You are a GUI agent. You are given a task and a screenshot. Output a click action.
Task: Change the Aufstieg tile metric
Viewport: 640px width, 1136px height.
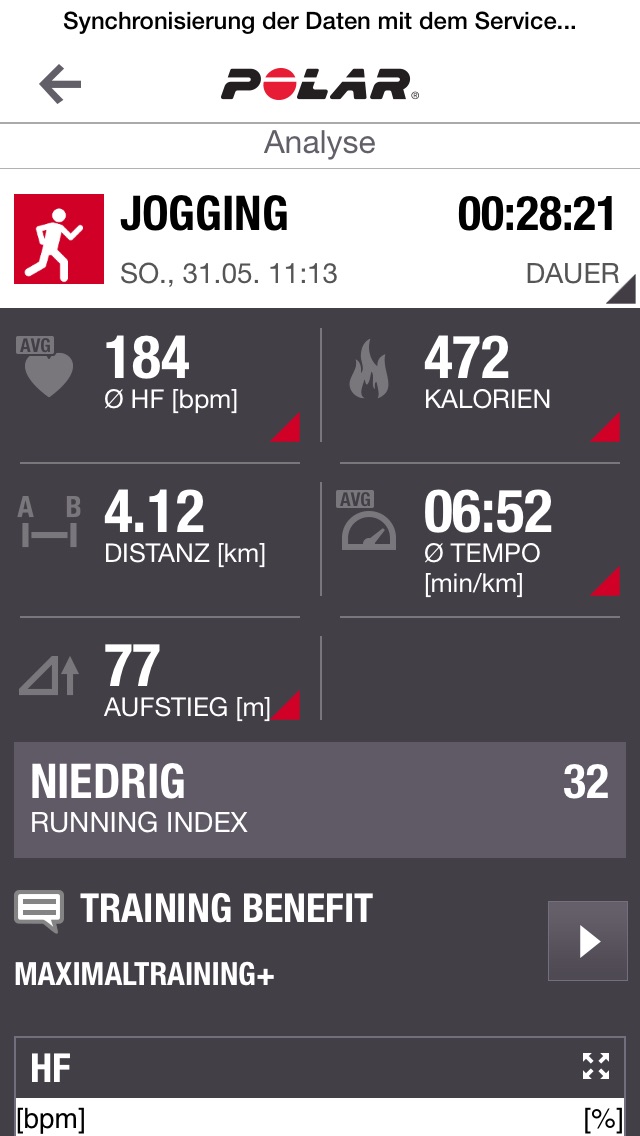[286, 705]
